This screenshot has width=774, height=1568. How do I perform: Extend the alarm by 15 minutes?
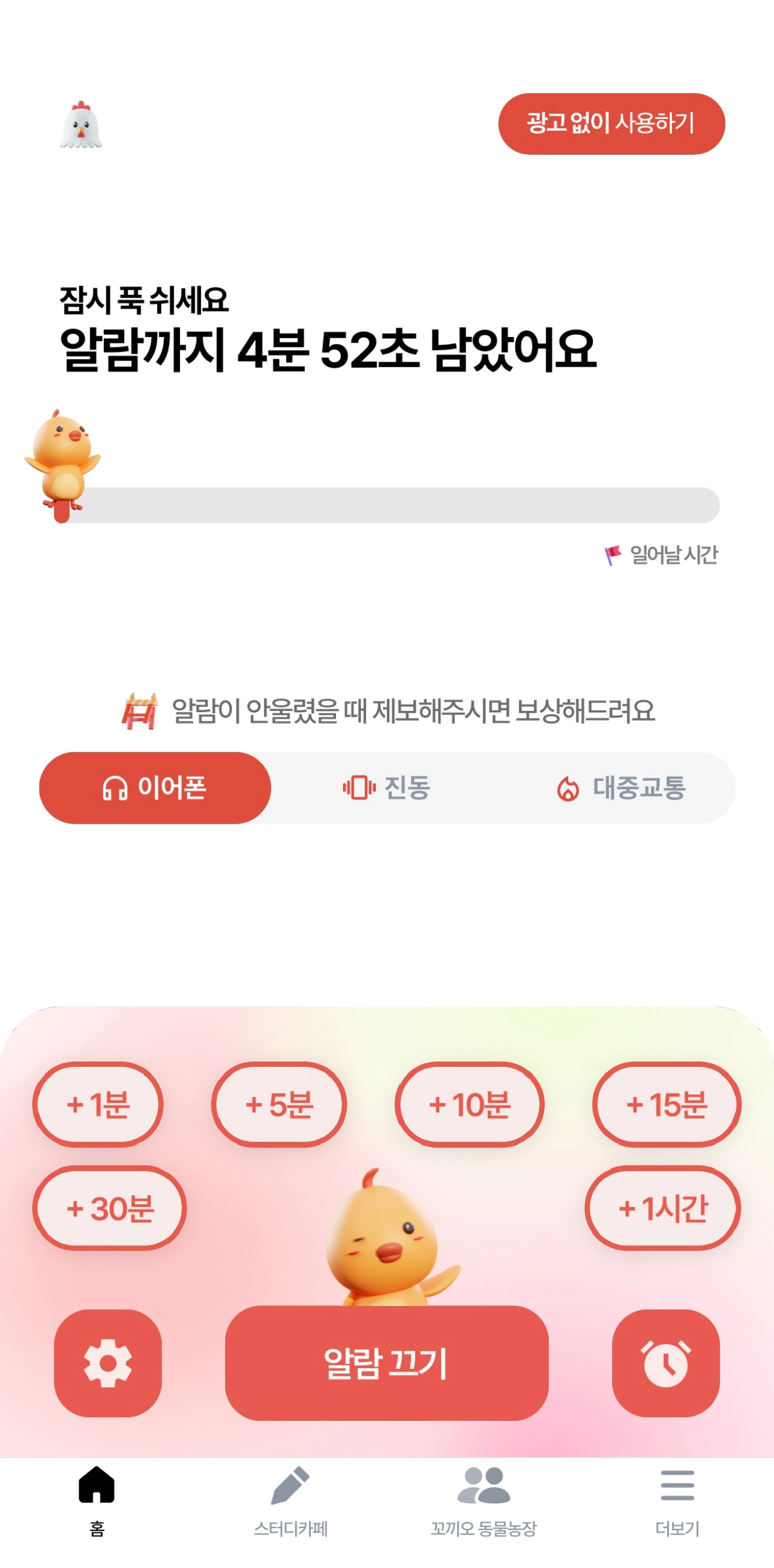point(666,1104)
